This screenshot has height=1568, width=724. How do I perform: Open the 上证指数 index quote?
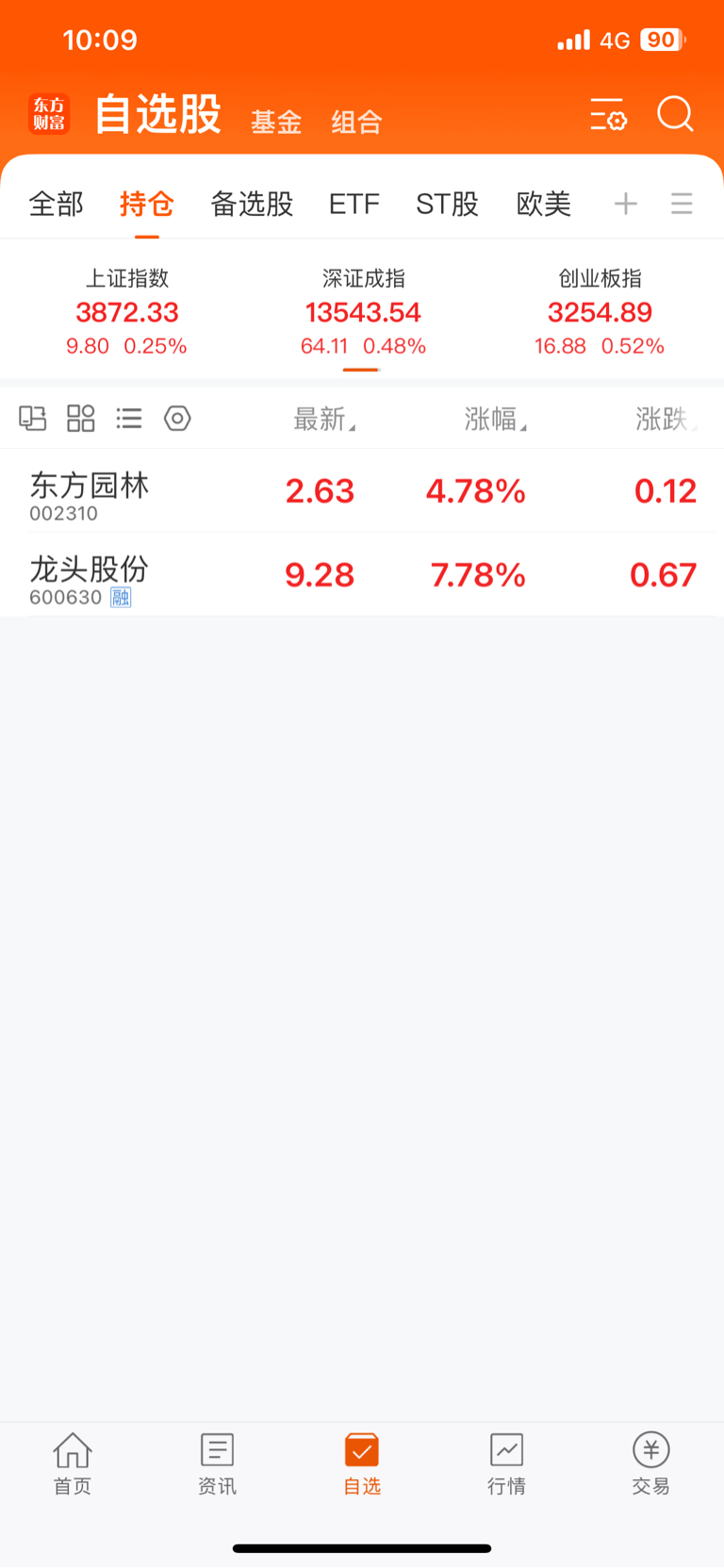[126, 312]
